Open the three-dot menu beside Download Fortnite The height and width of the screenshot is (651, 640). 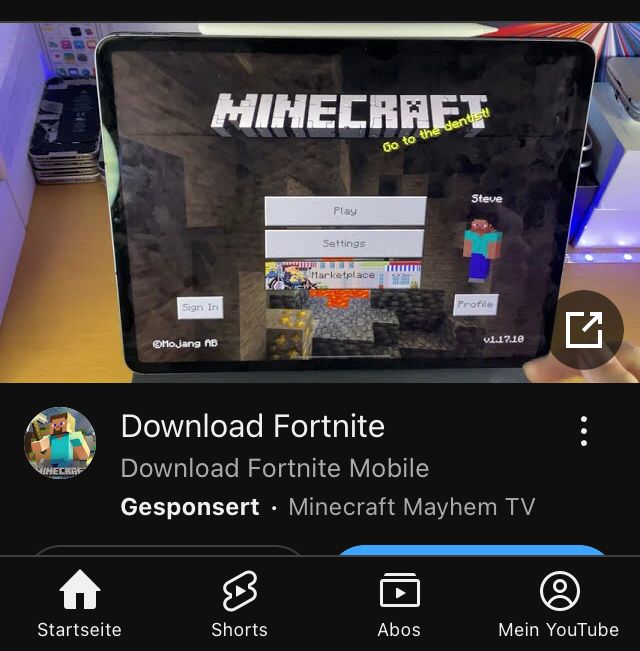584,431
